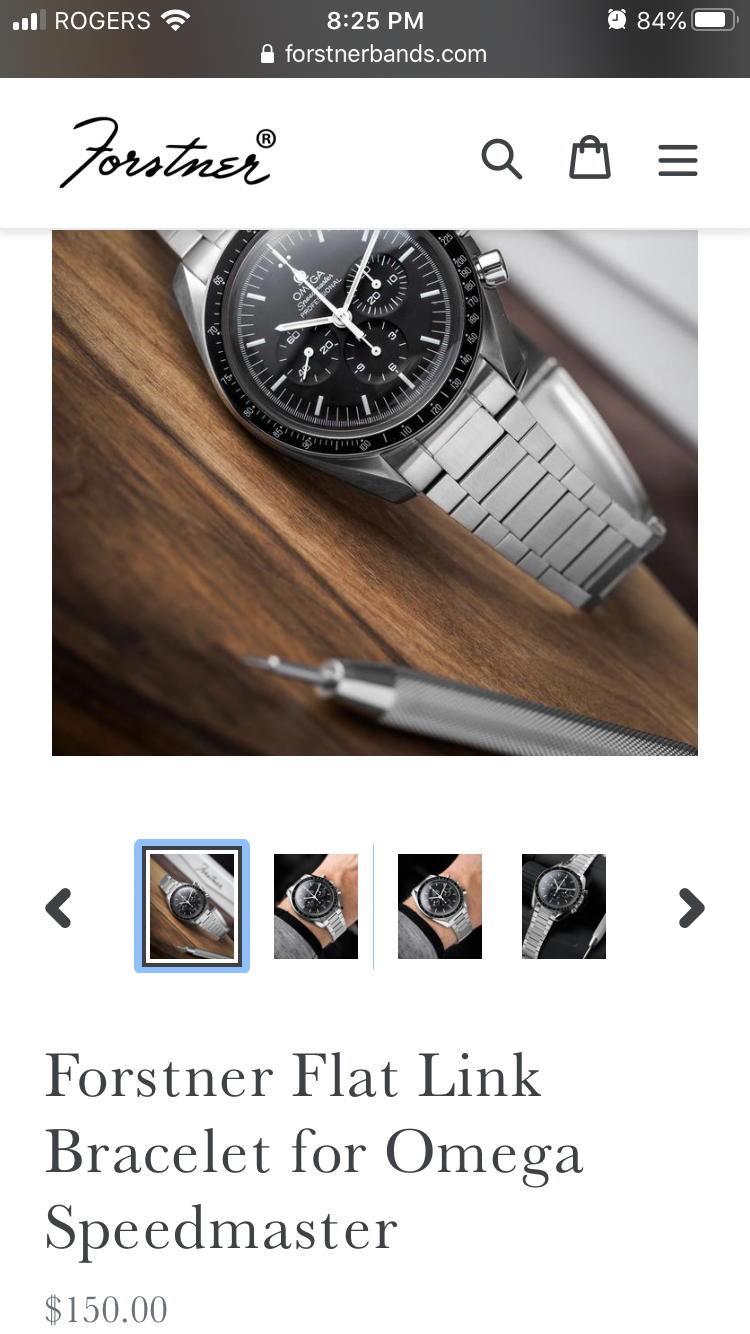750x1334 pixels.
Task: Show next thumbnails with right arrow
Action: (691, 908)
